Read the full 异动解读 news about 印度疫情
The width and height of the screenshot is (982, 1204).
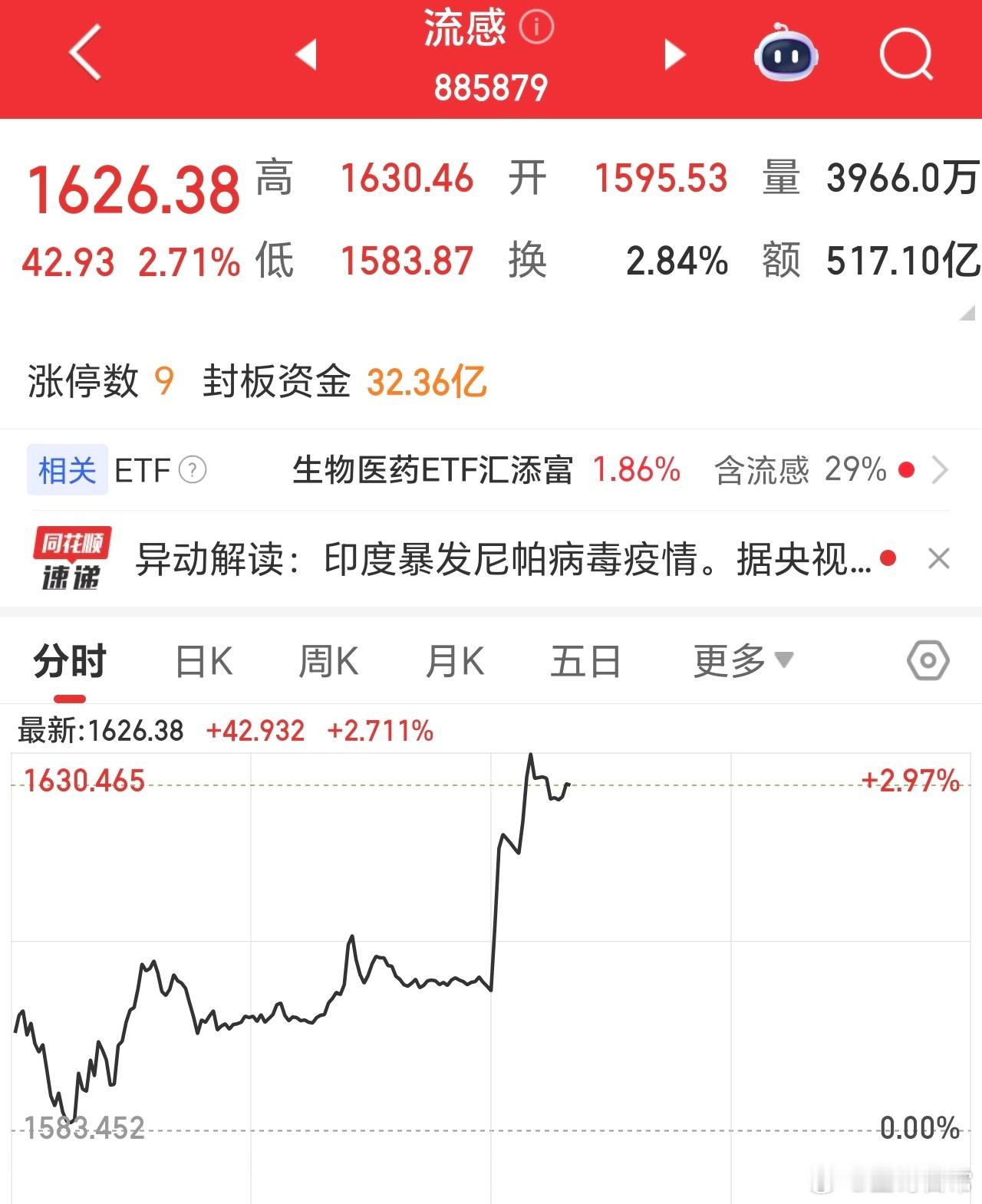point(499,559)
